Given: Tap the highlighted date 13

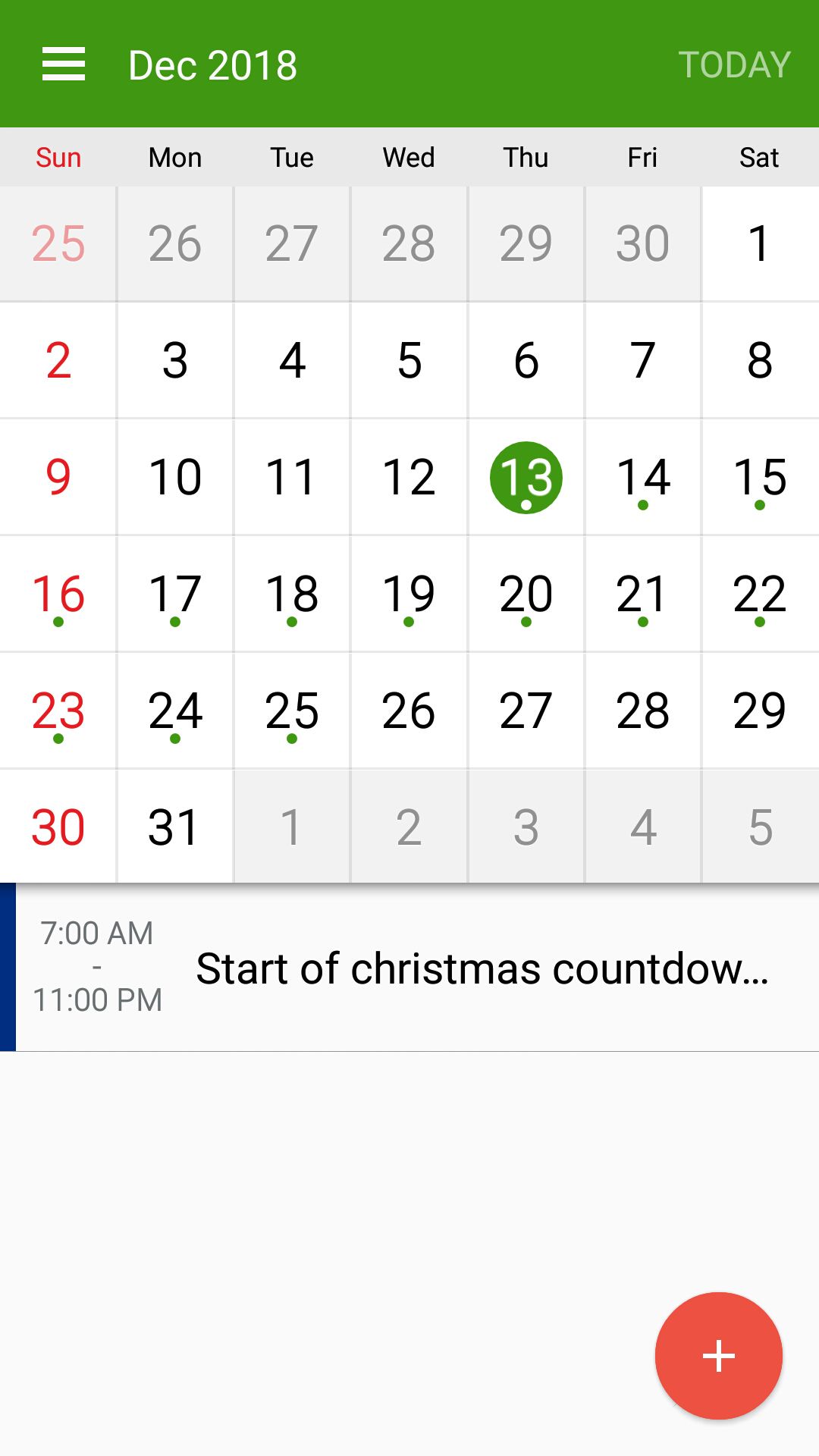Looking at the screenshot, I should coord(526,477).
